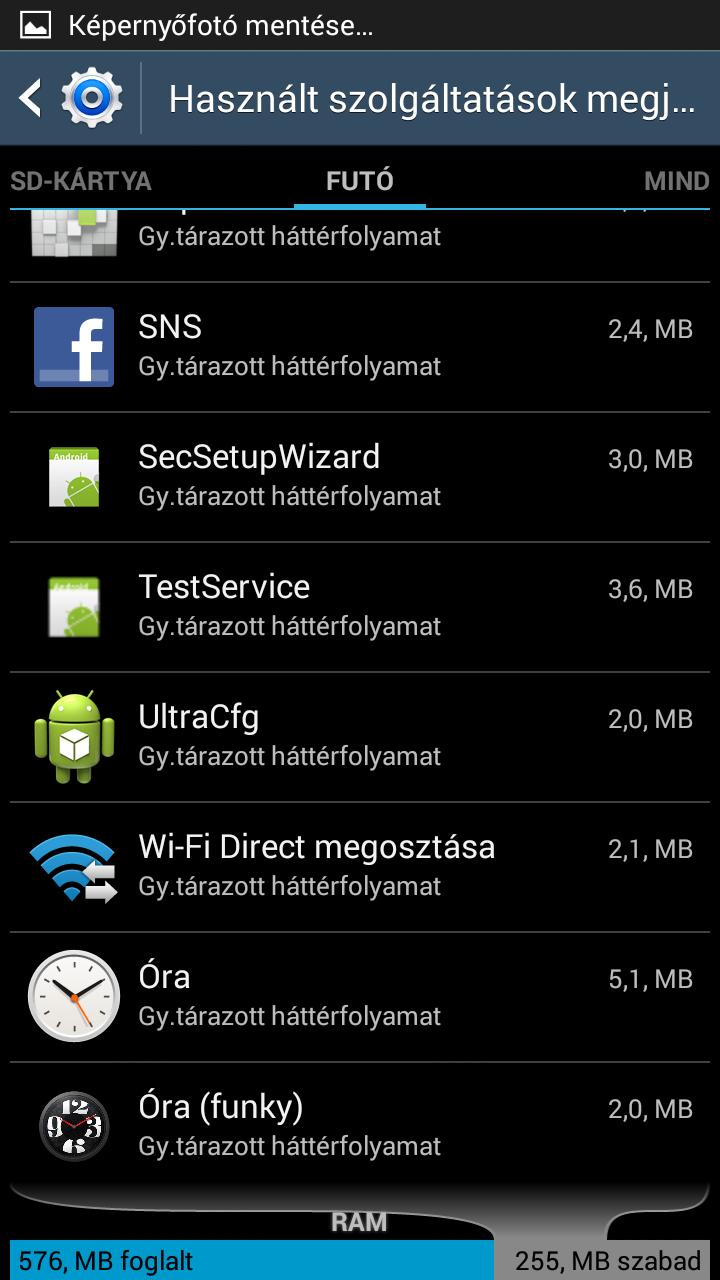Tap the TestService row
The width and height of the screenshot is (720, 1280).
pyautogui.click(x=360, y=607)
